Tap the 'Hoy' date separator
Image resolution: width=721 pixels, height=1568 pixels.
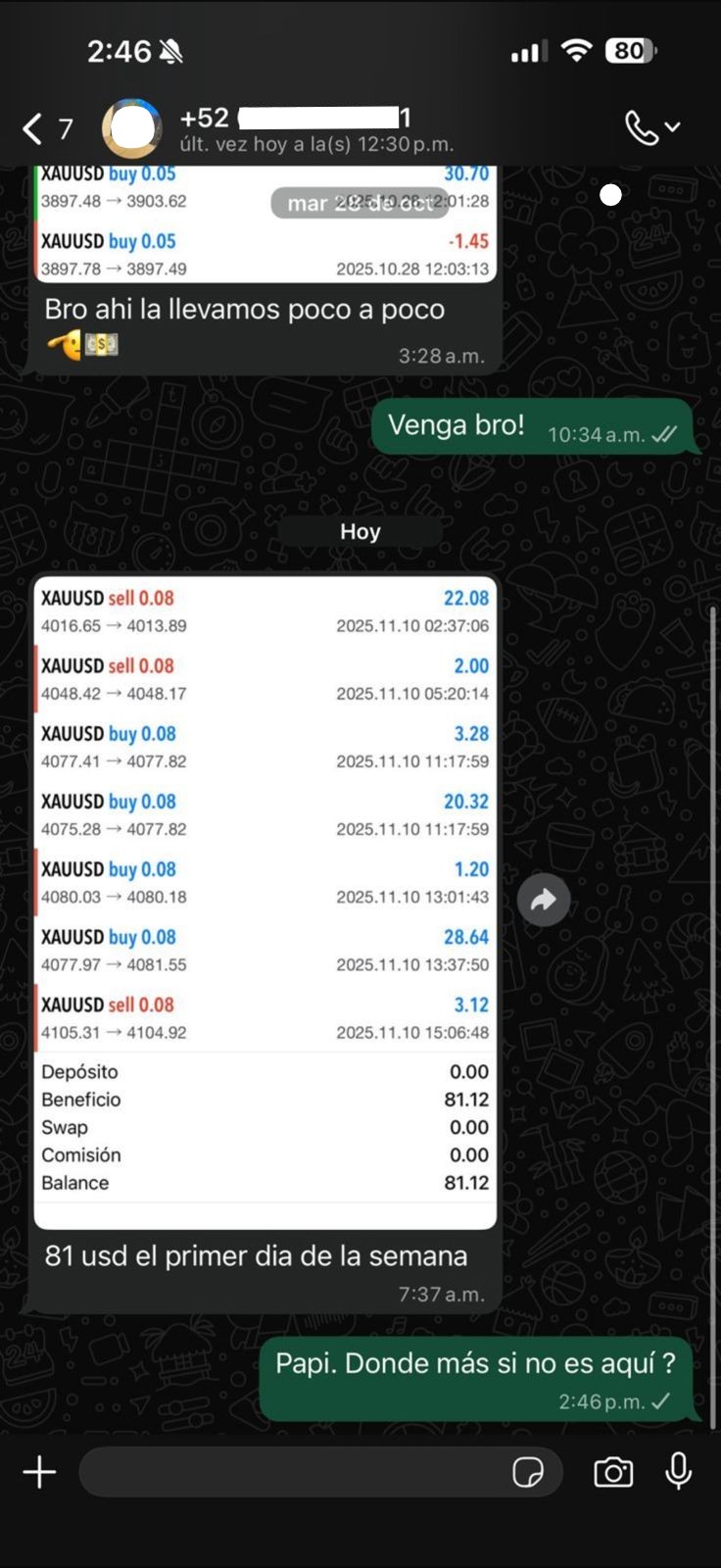360,531
